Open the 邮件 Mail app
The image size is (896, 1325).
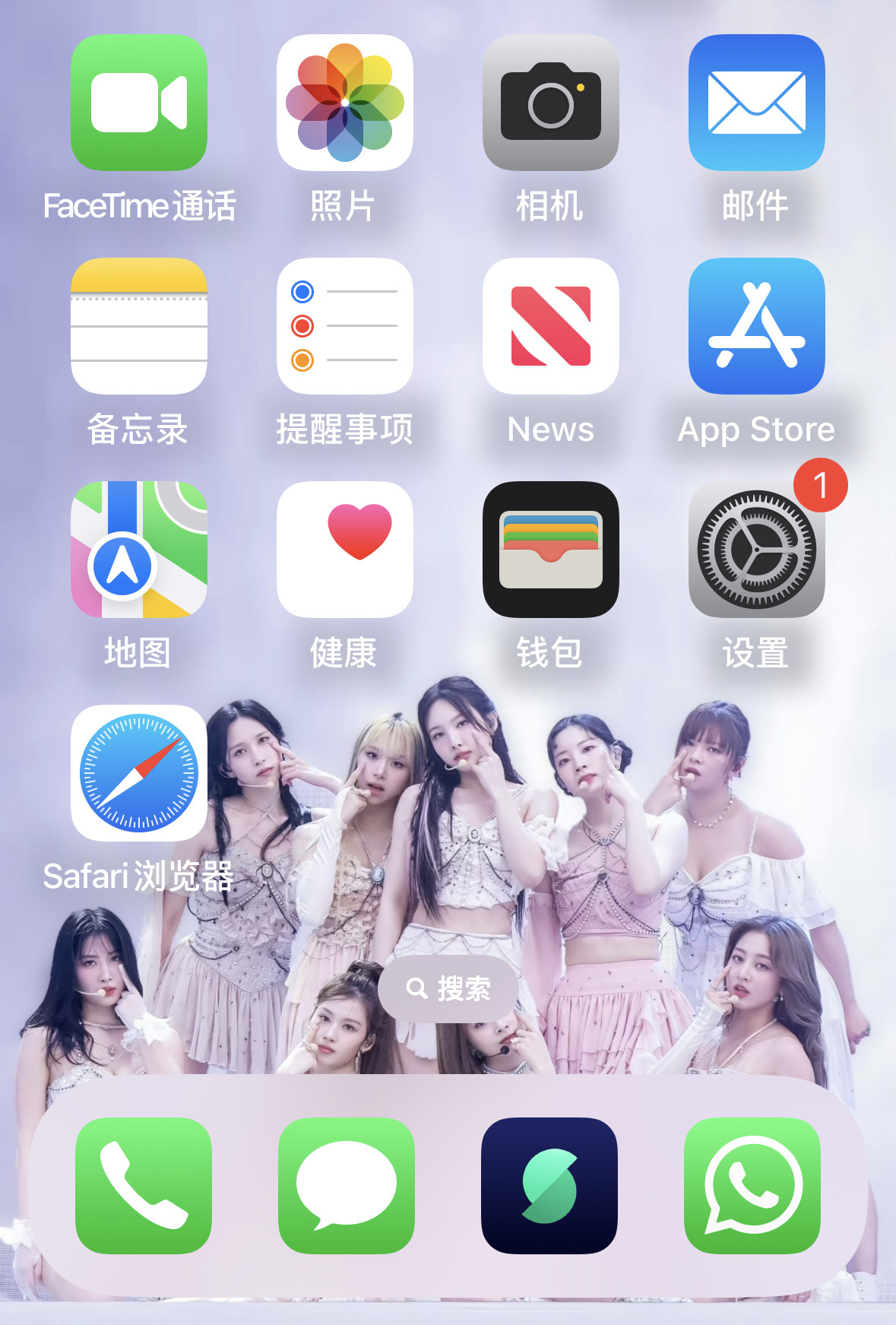(757, 103)
